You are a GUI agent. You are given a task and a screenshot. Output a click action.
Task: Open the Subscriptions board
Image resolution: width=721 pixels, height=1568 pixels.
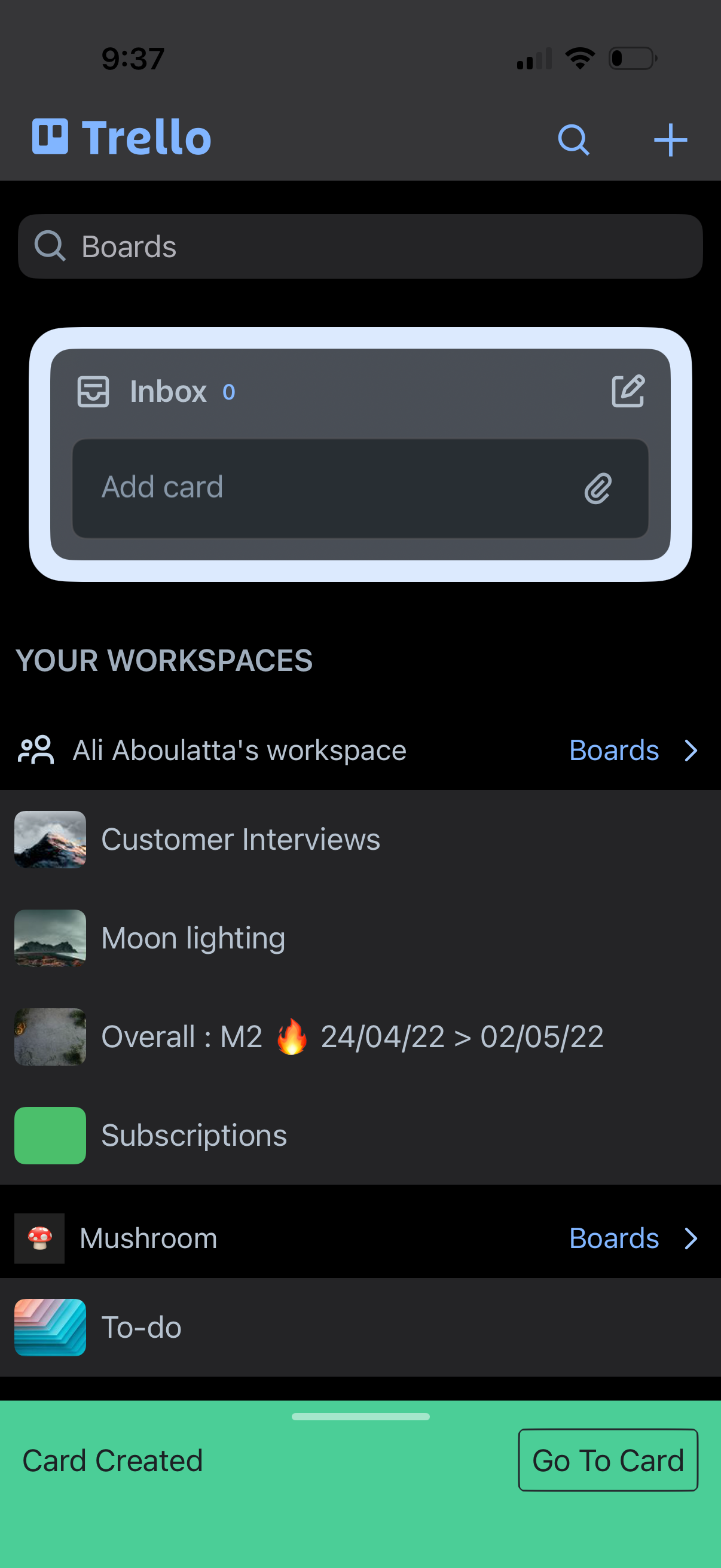pyautogui.click(x=194, y=1134)
